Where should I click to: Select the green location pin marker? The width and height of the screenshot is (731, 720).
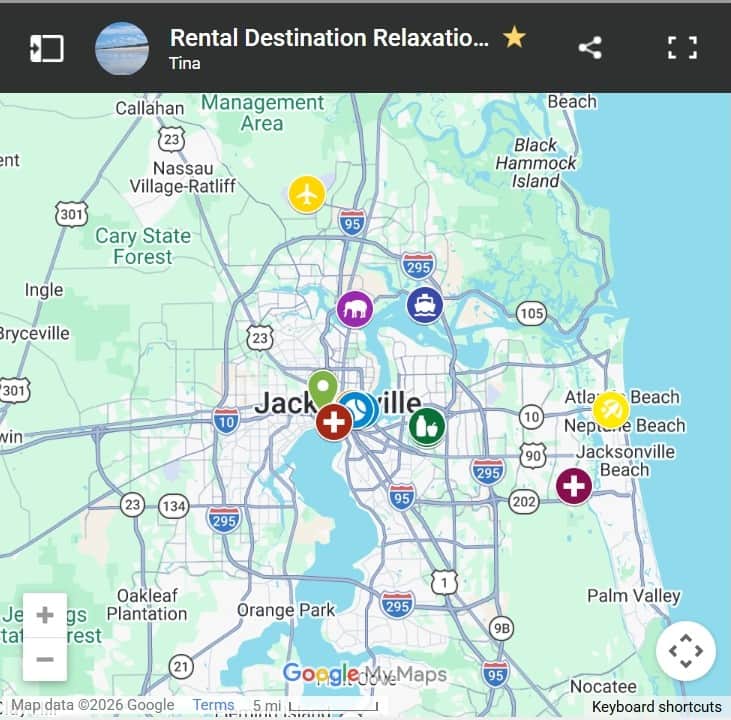[x=322, y=388]
